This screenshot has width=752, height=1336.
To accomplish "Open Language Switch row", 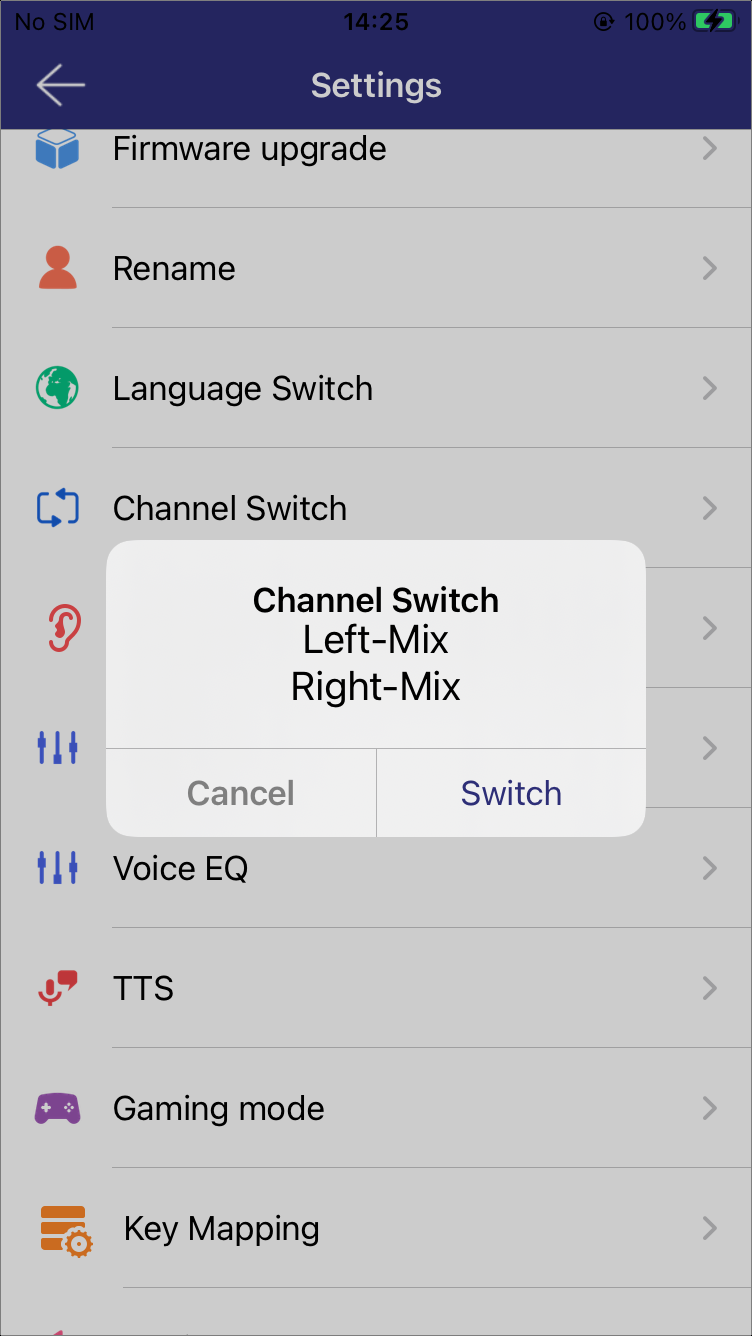I will coord(376,388).
